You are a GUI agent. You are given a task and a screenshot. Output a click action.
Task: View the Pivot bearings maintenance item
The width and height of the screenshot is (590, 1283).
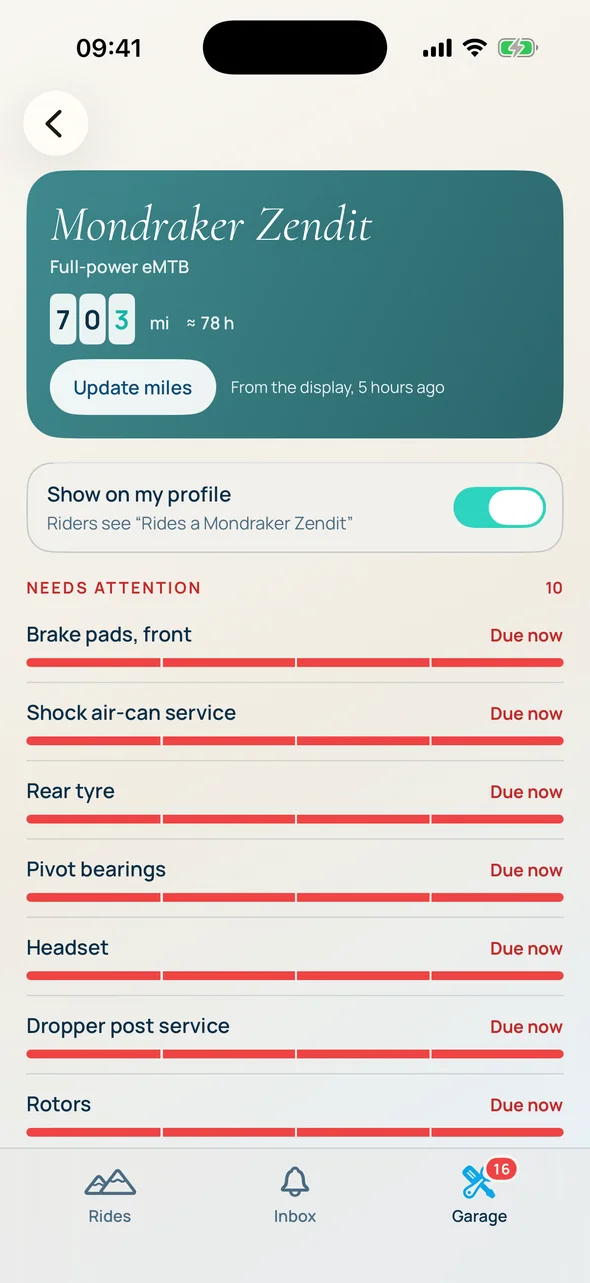(295, 879)
